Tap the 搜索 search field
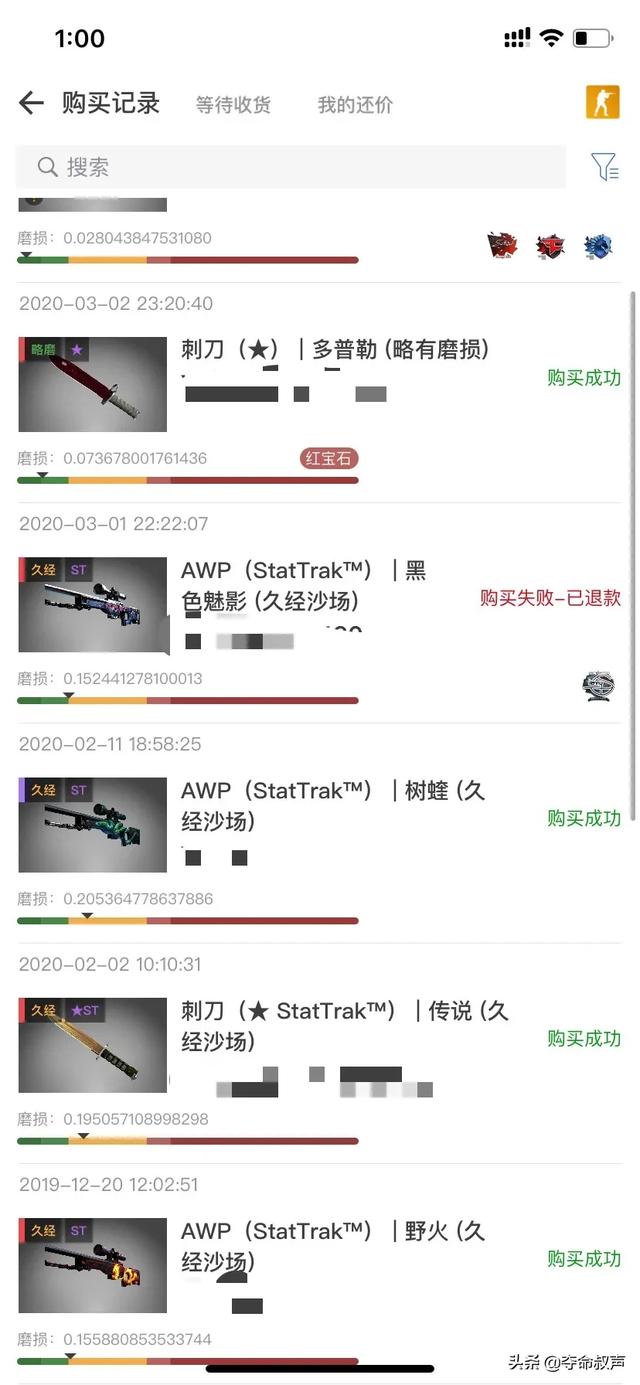This screenshot has width=640, height=1385. [291, 167]
